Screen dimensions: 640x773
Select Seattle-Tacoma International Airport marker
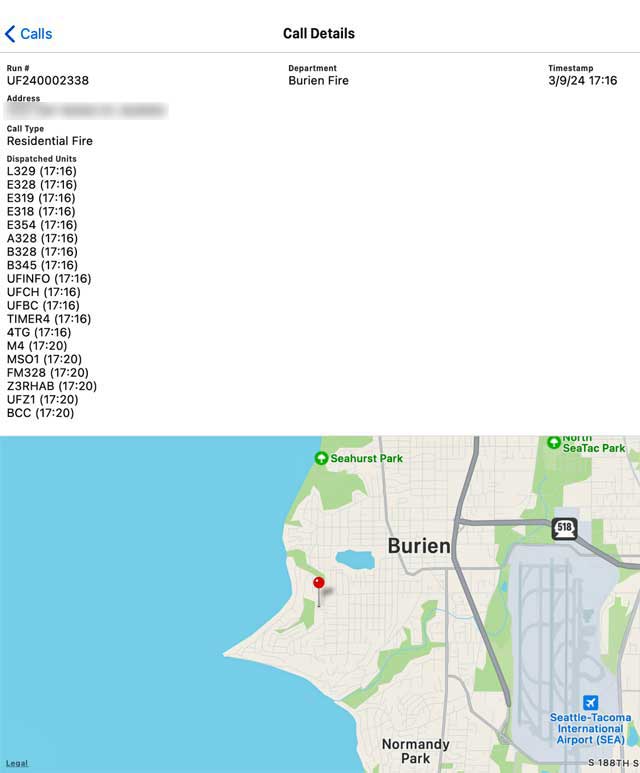tap(590, 703)
